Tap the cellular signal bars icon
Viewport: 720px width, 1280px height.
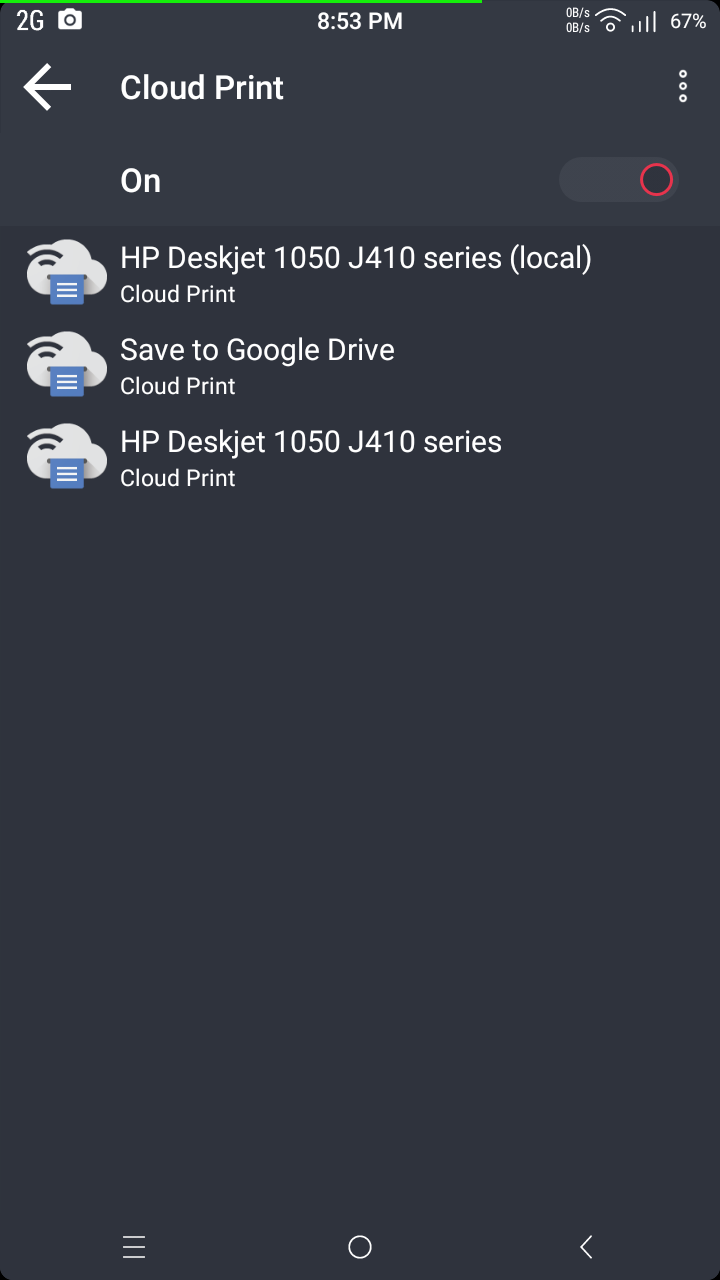[x=645, y=20]
